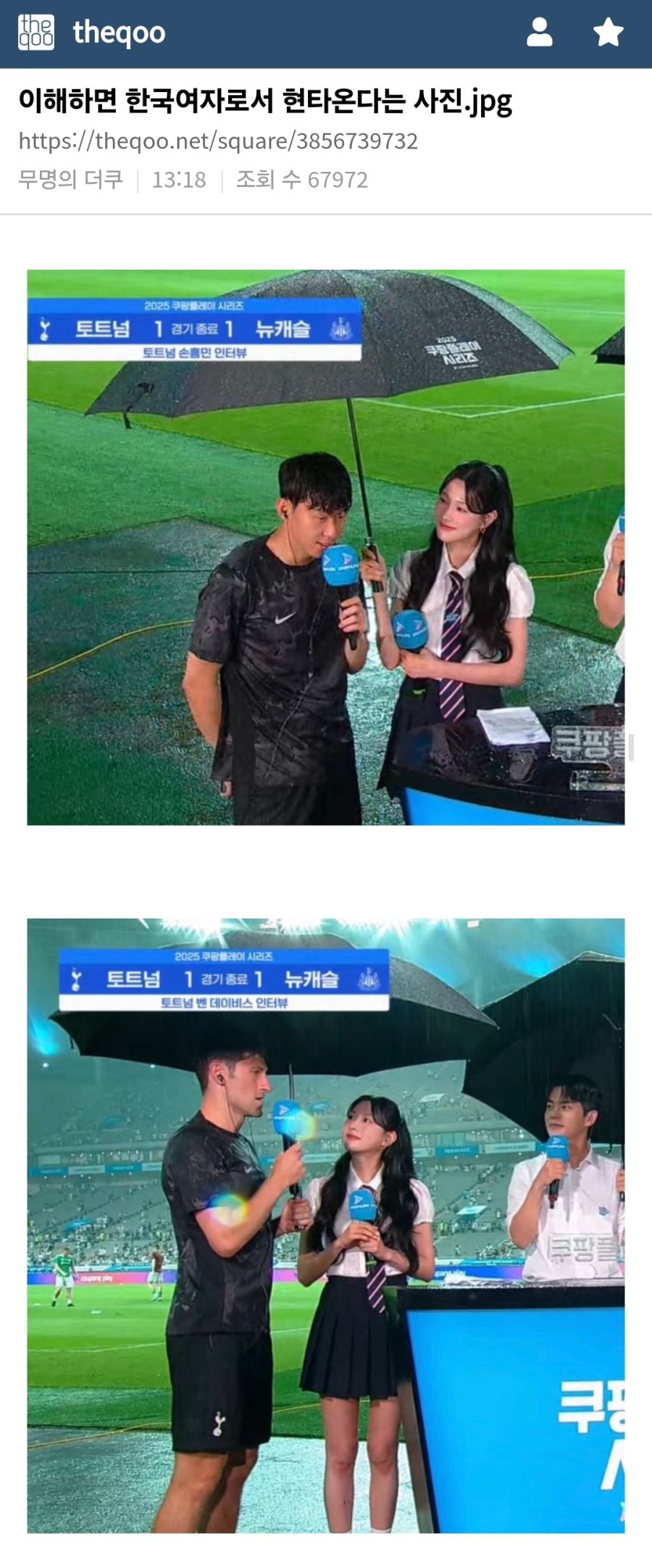Image resolution: width=652 pixels, height=1568 pixels.
Task: Open theqoo homepage via the theqoo logo icon
Action: pos(35,31)
